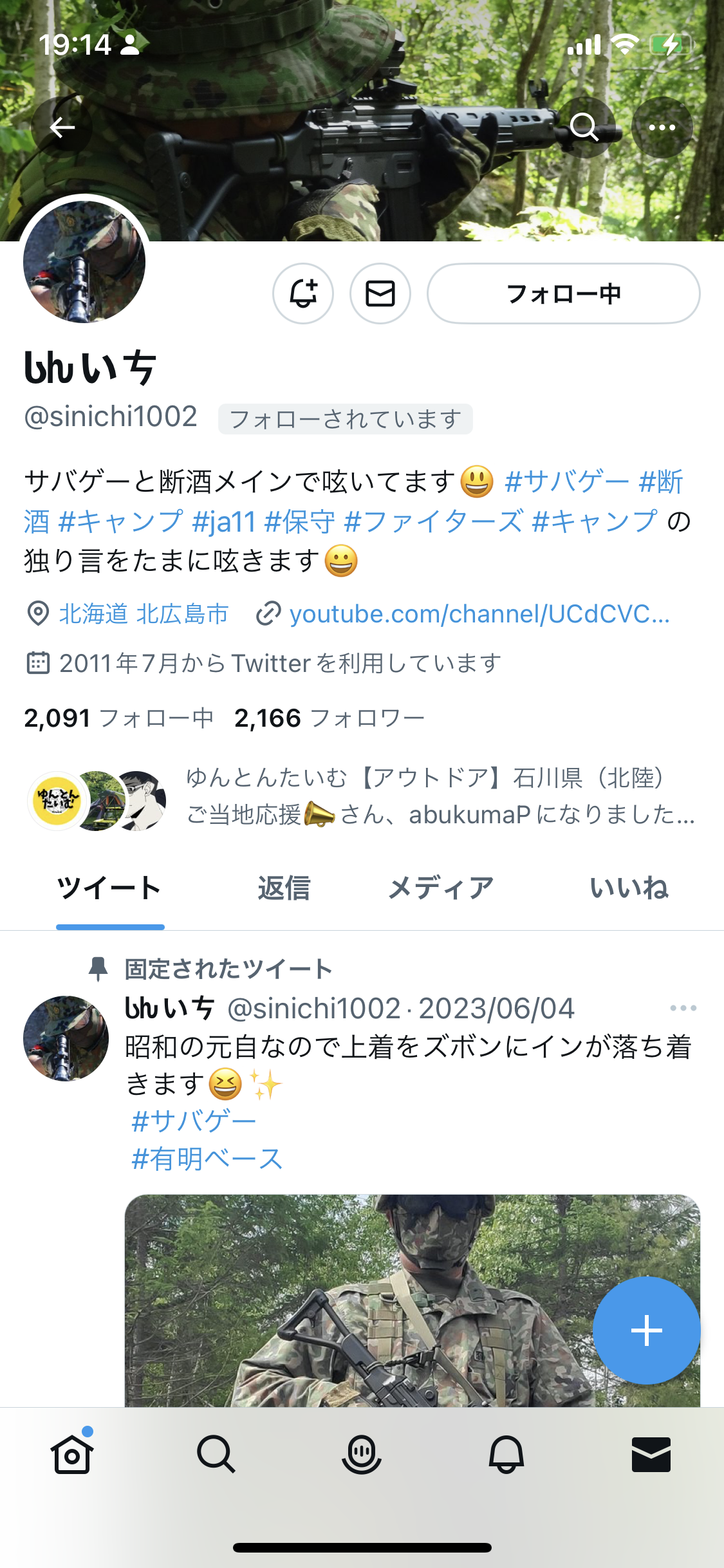Go to the home timeline tab

72,1455
